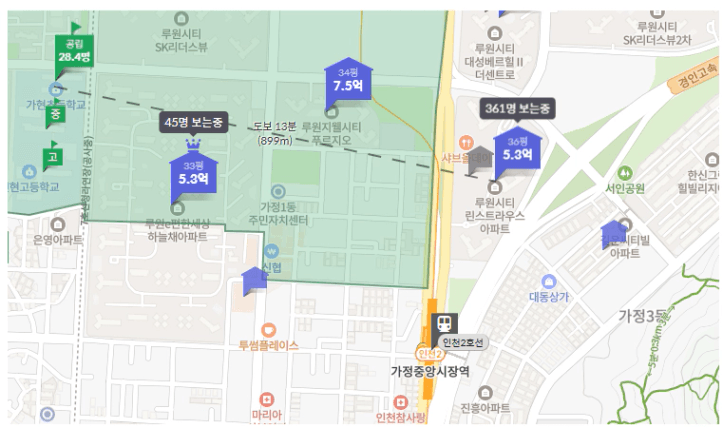723x428 pixels.
Task: Select the crowned 33평 5.3억 price marker
Action: coord(193,173)
